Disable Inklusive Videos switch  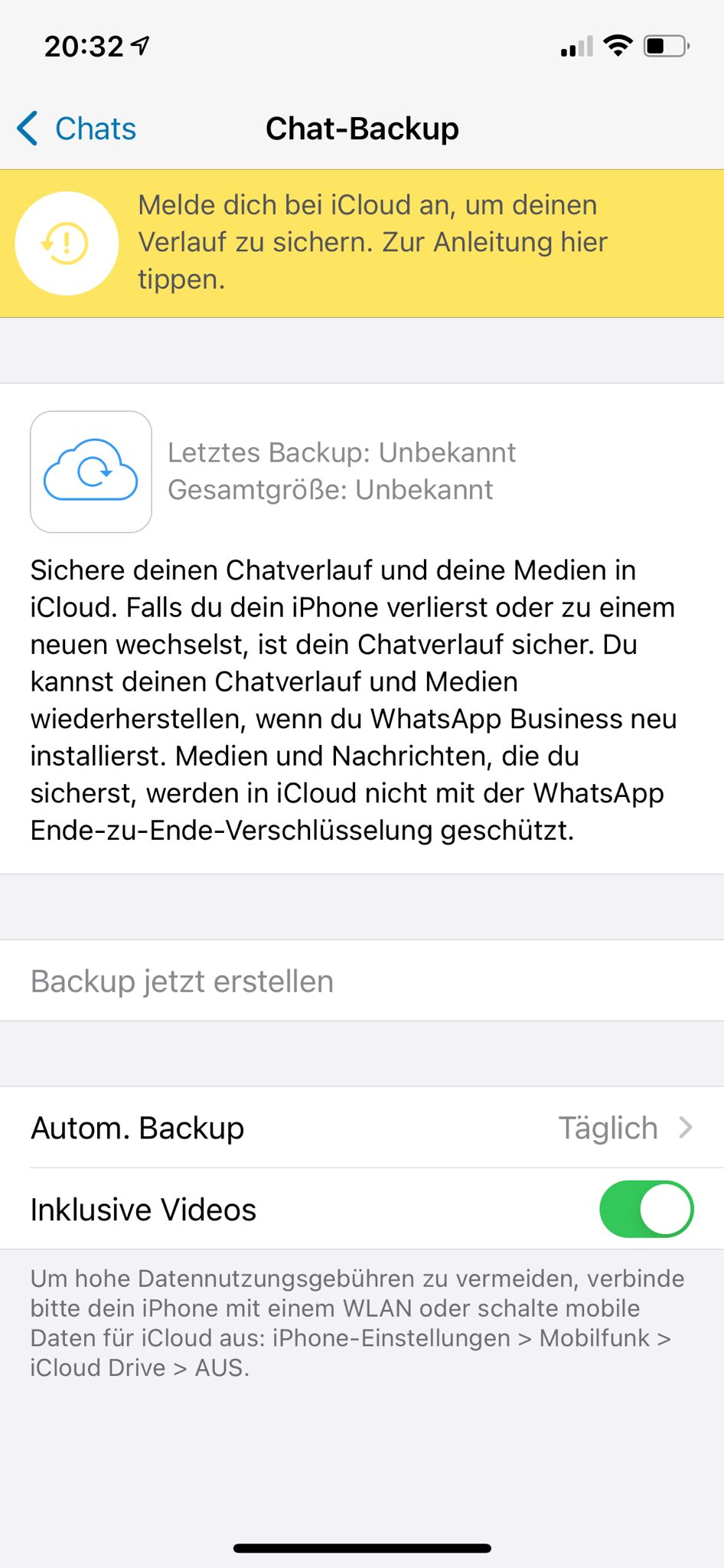tap(646, 1210)
